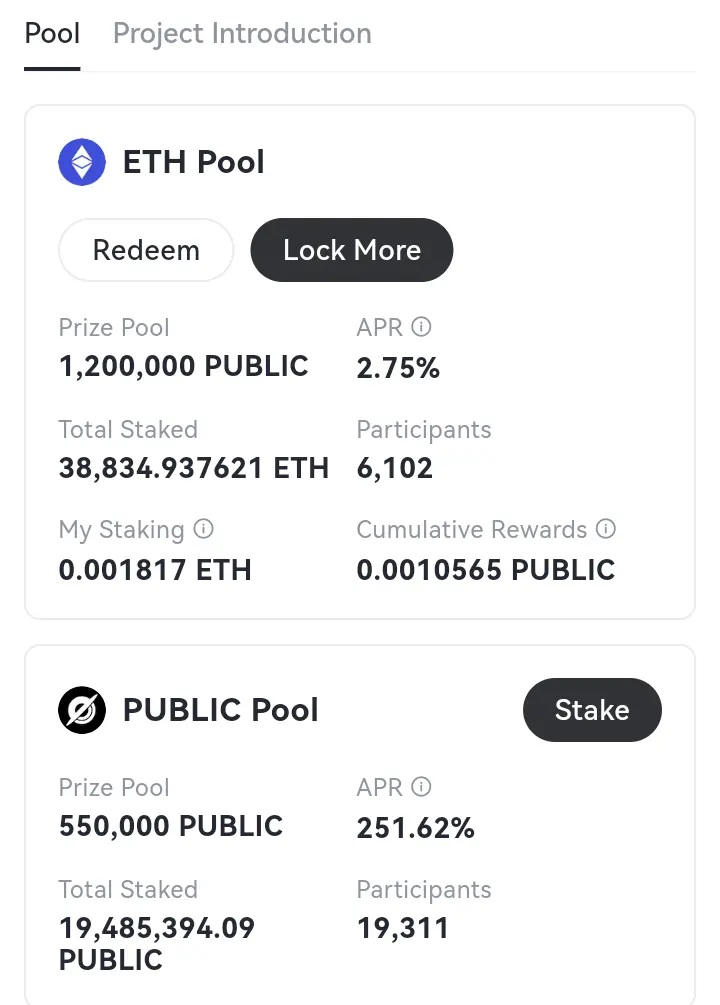The width and height of the screenshot is (720, 1005).
Task: Click the Lock More button
Action: pyautogui.click(x=351, y=250)
